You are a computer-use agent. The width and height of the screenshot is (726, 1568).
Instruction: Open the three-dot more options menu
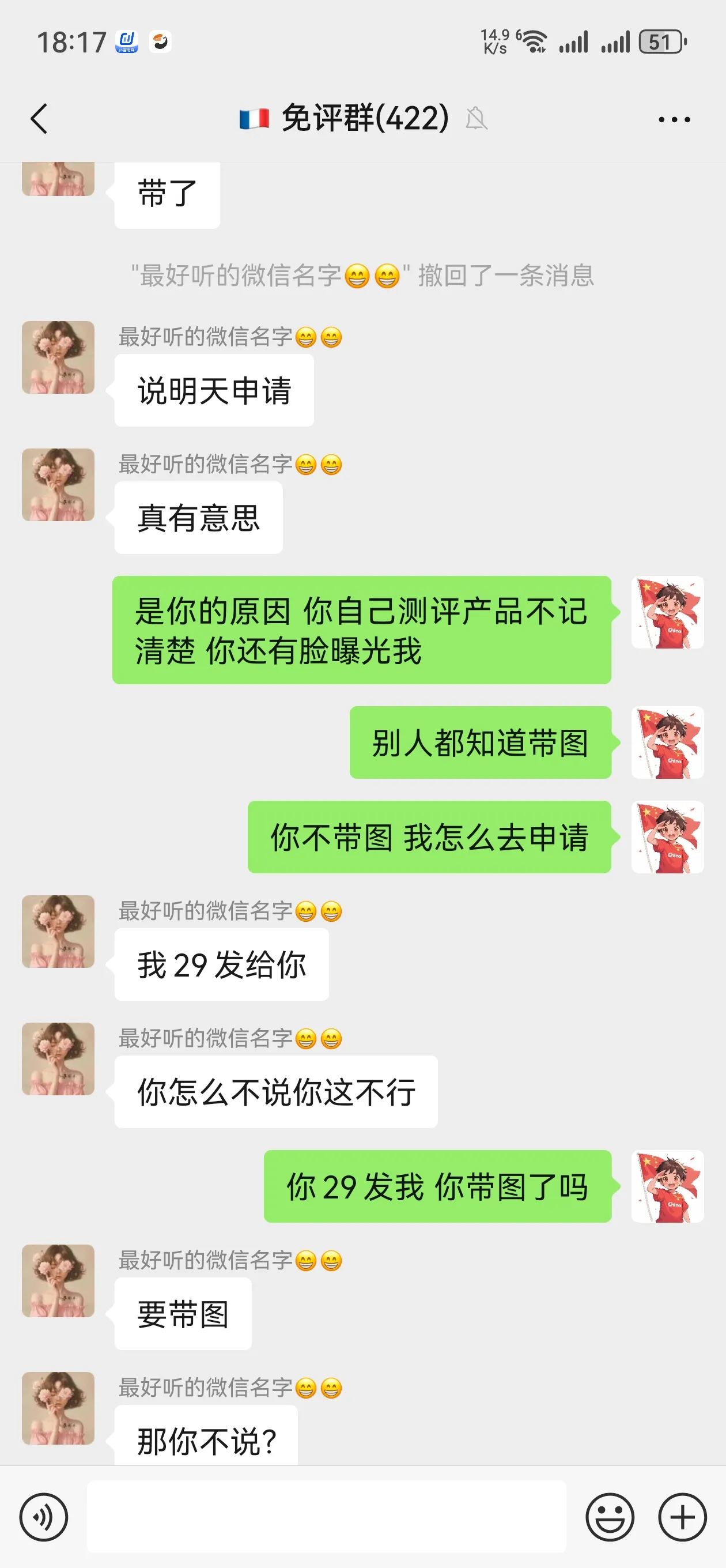click(x=674, y=119)
